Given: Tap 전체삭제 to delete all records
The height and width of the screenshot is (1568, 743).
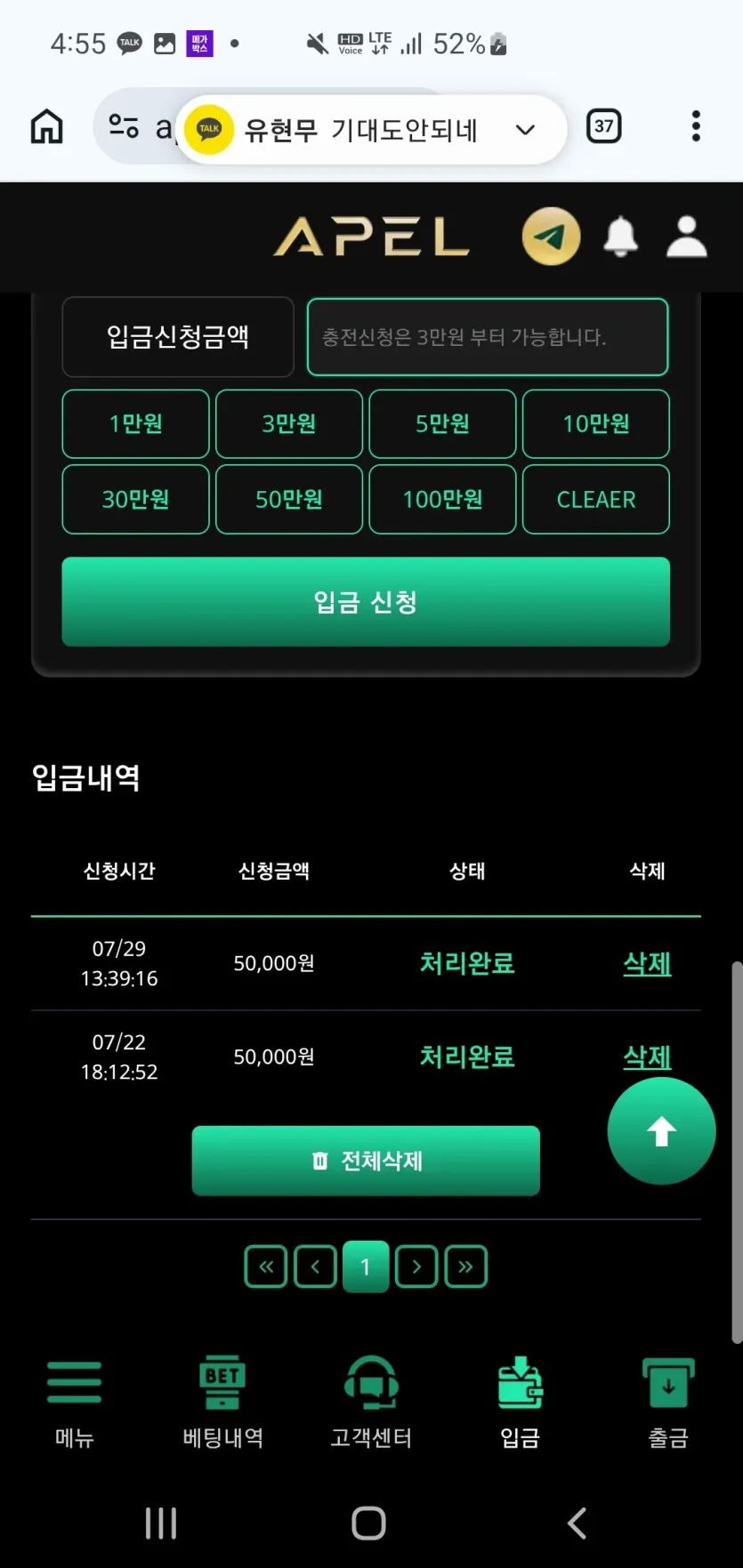Looking at the screenshot, I should (x=366, y=1161).
